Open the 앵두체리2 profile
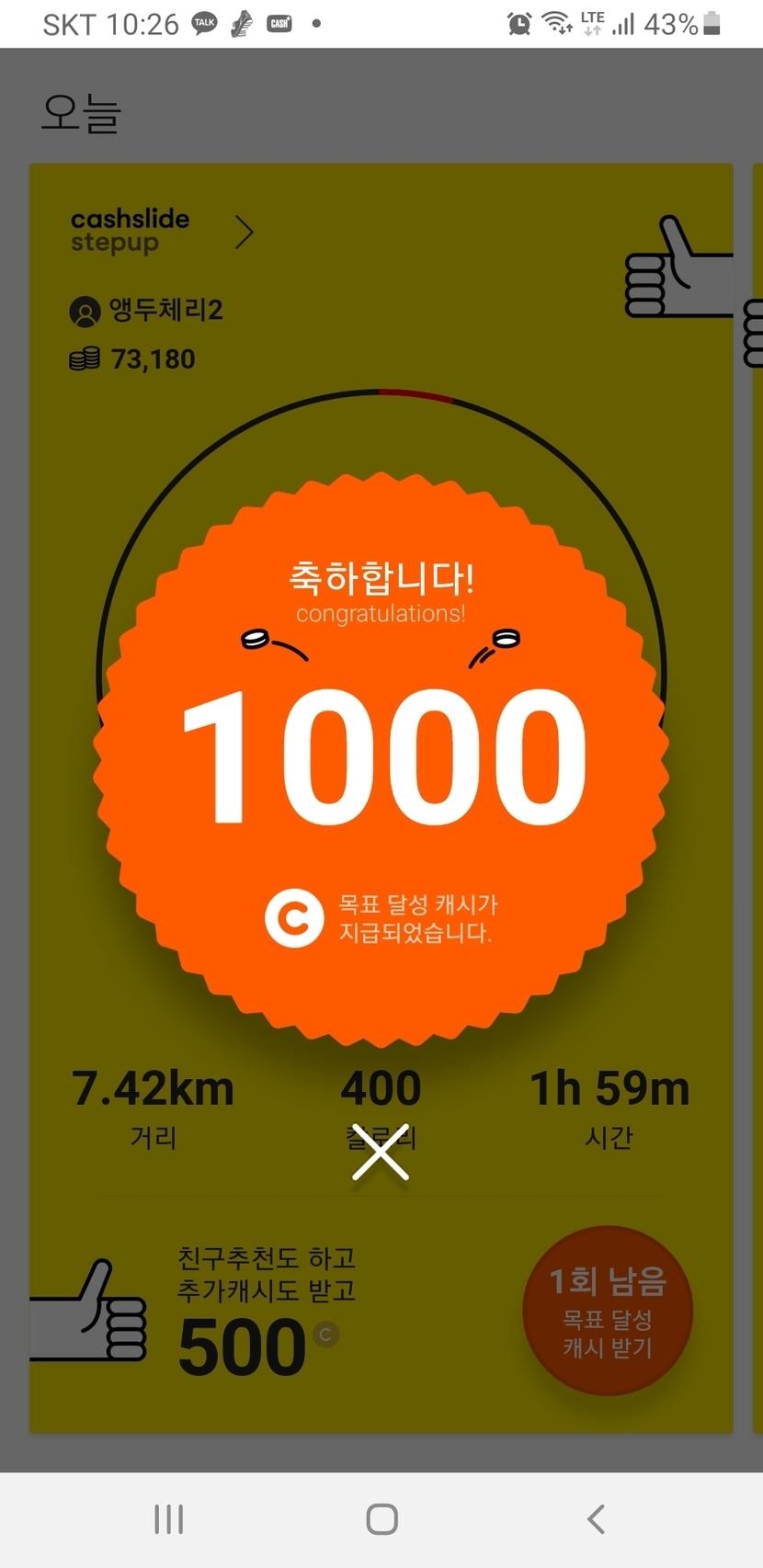The width and height of the screenshot is (763, 1568). (x=147, y=311)
